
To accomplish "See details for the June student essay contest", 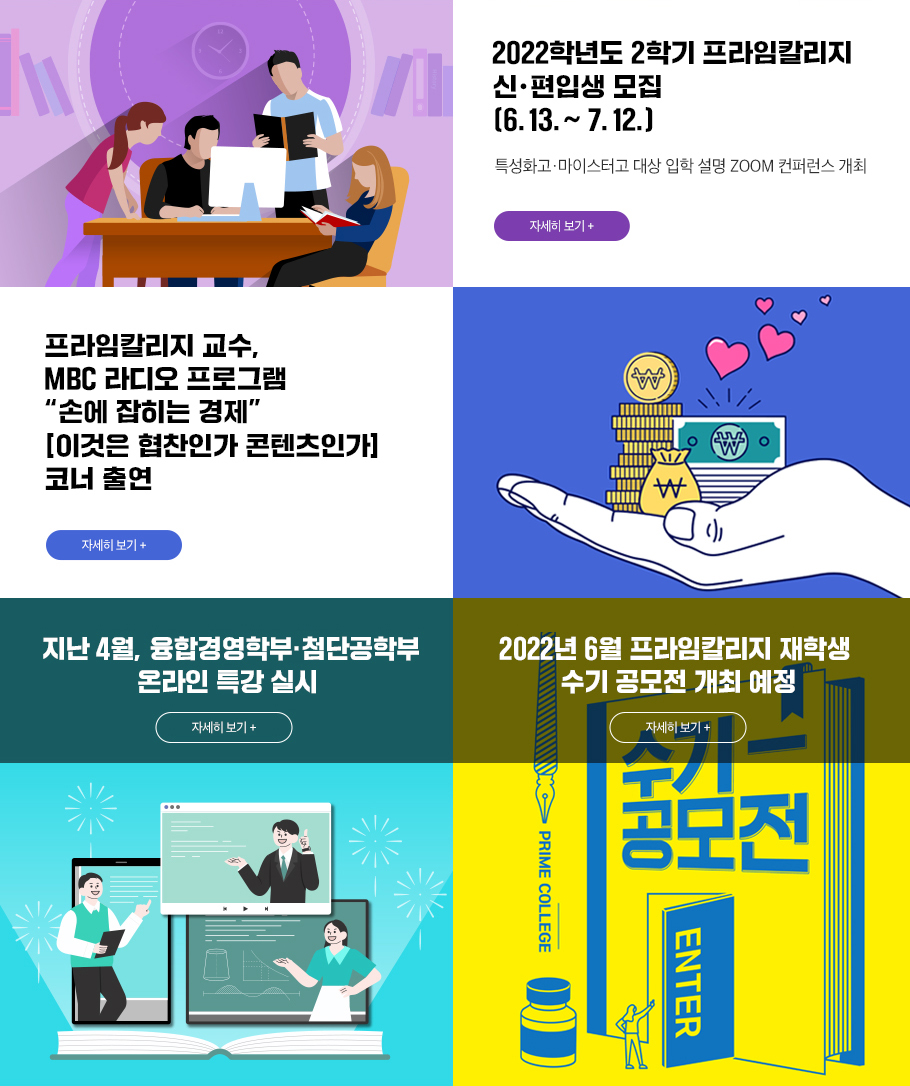I will pyautogui.click(x=677, y=727).
